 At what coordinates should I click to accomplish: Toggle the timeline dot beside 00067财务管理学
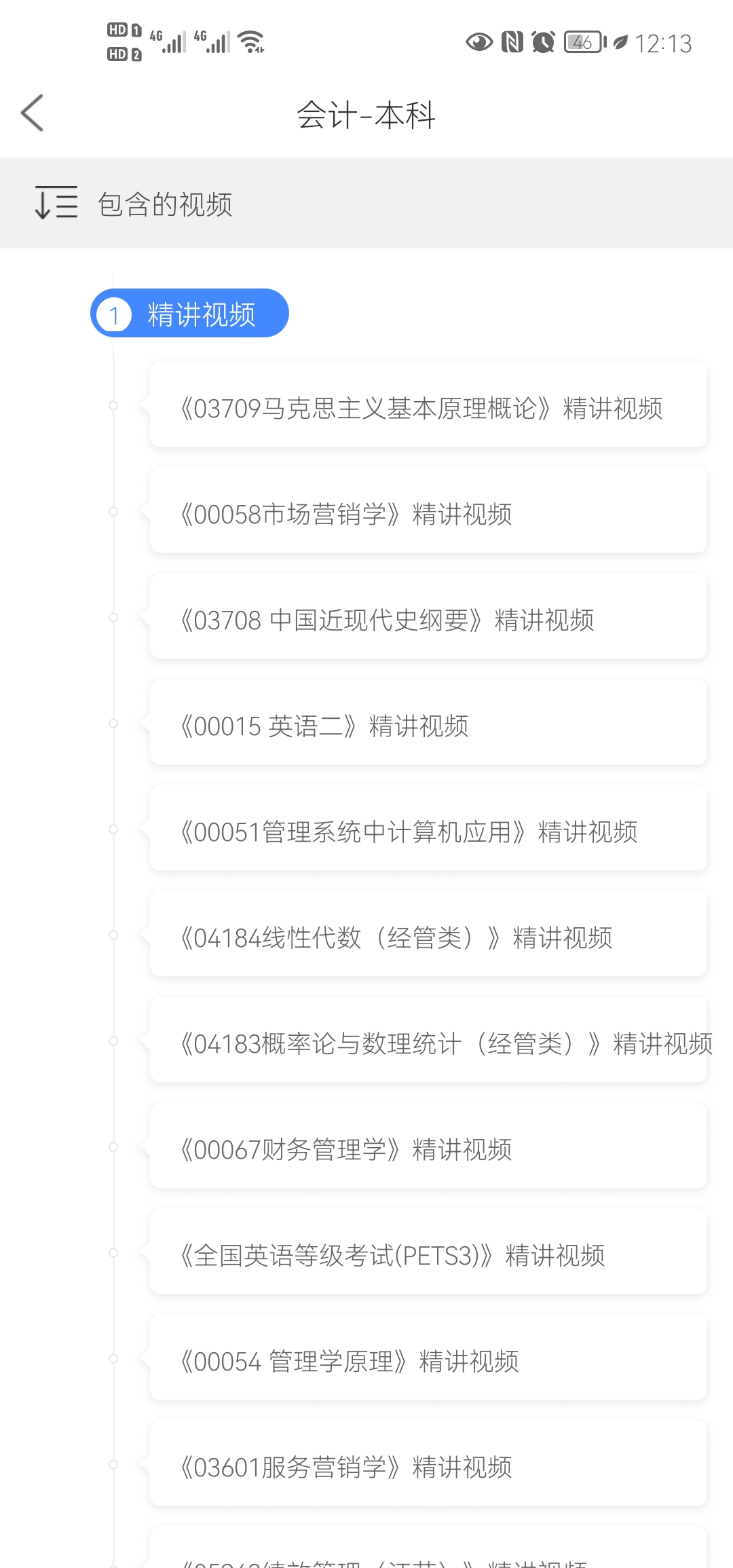[113, 1146]
